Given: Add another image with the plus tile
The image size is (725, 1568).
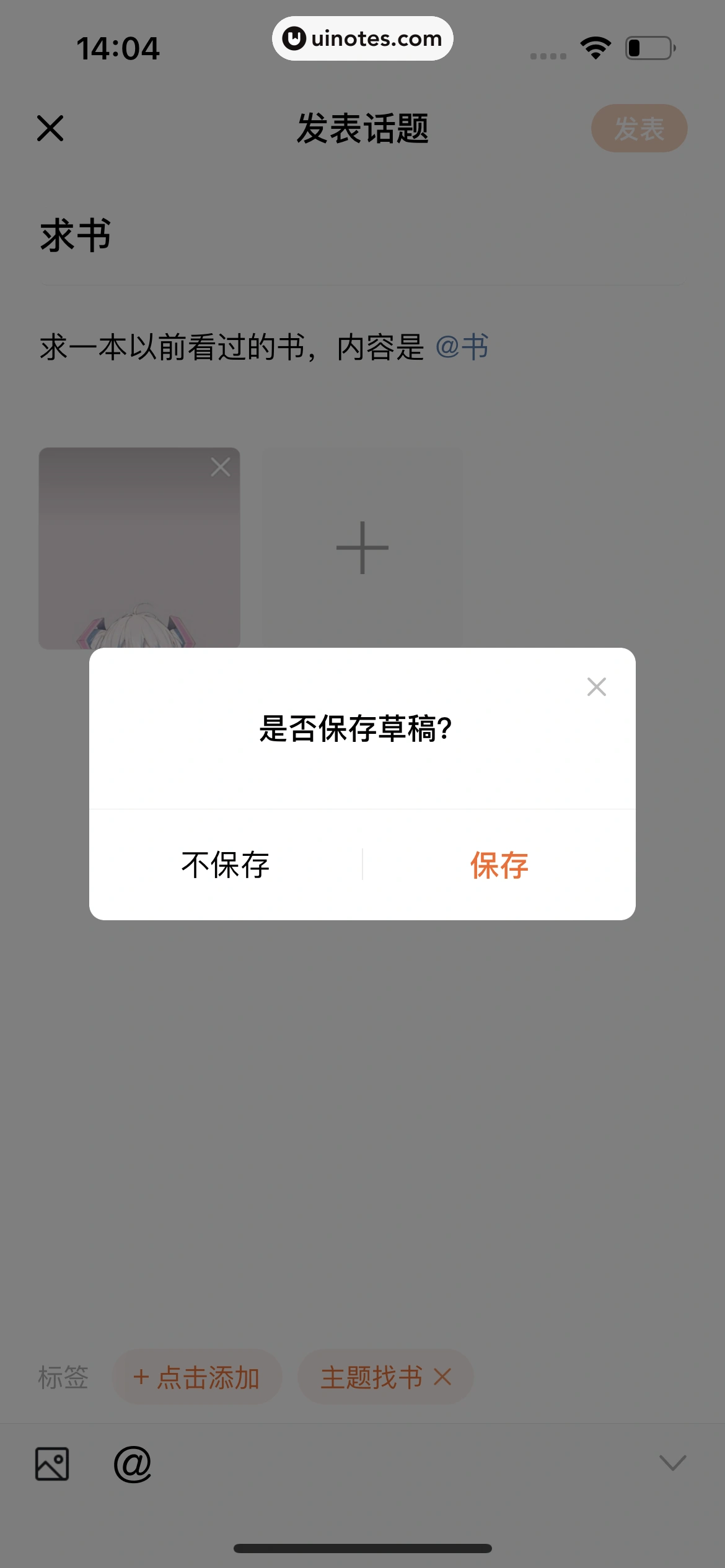Looking at the screenshot, I should (x=362, y=548).
